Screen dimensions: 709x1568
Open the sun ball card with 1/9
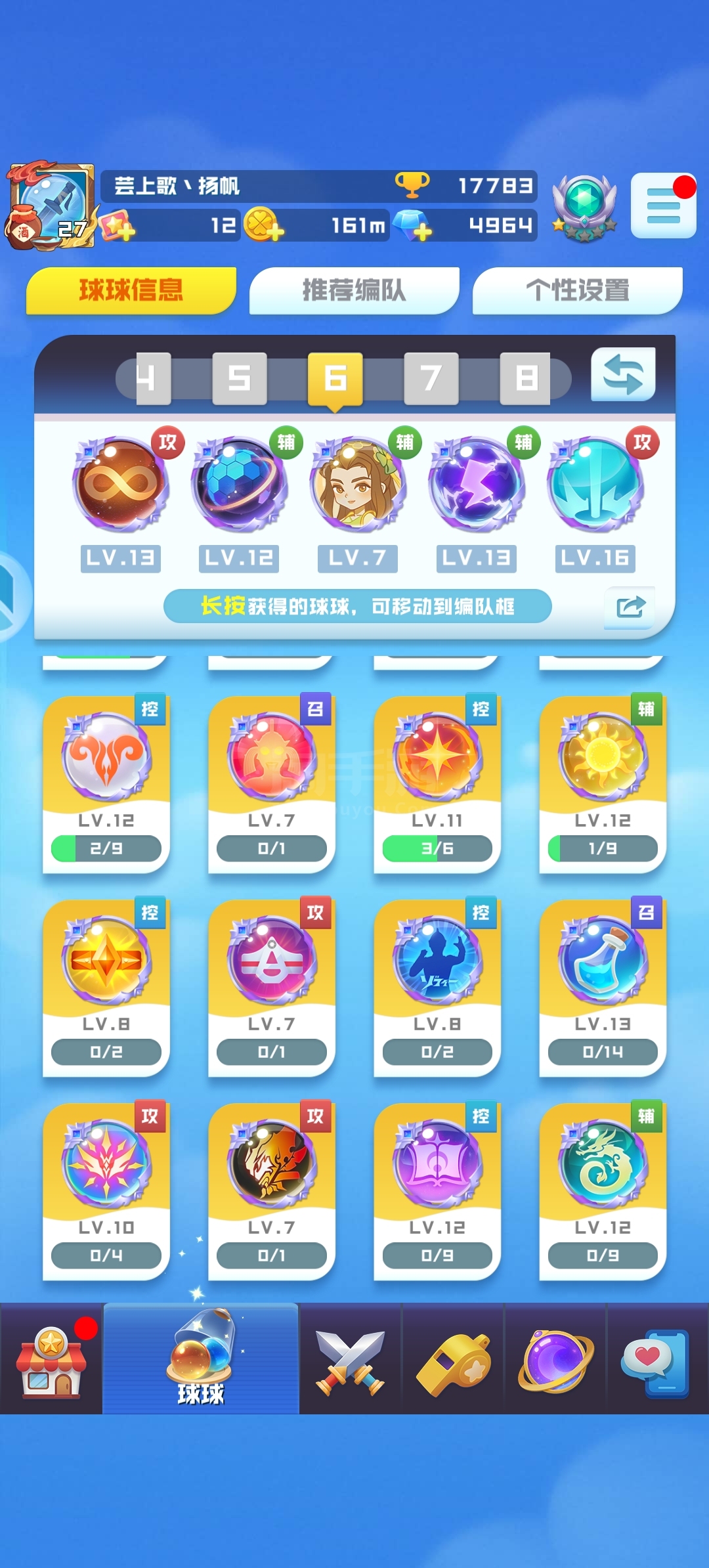(x=603, y=784)
